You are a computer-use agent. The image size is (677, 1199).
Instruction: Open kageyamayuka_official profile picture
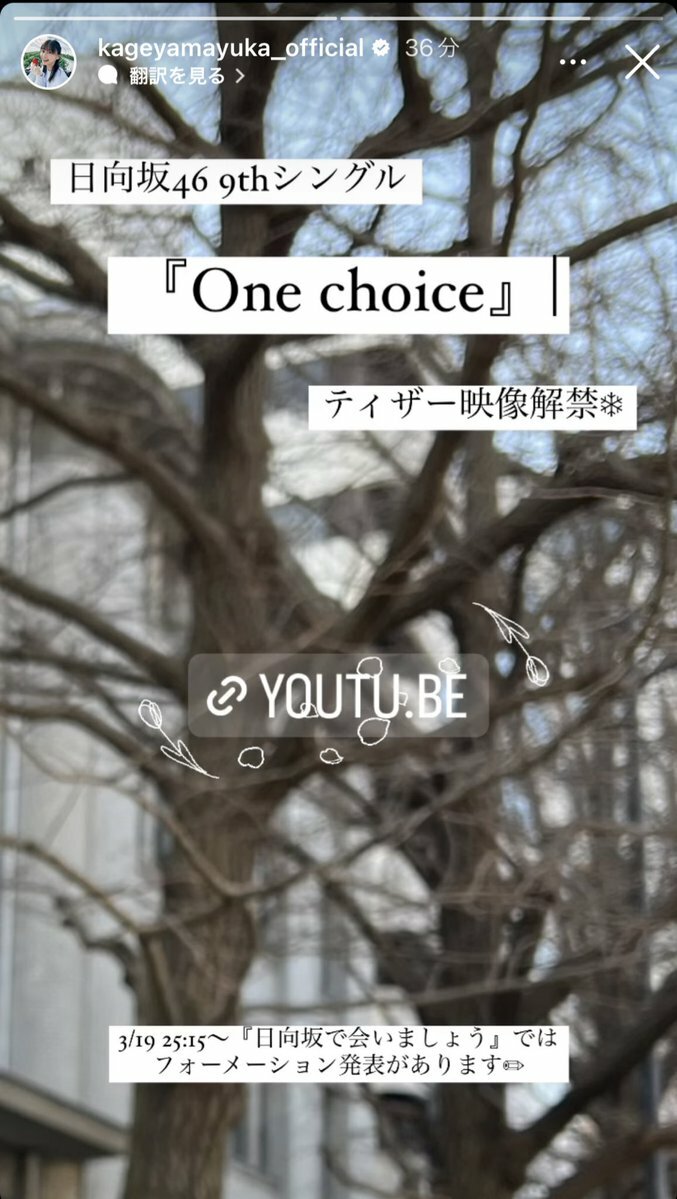click(49, 61)
